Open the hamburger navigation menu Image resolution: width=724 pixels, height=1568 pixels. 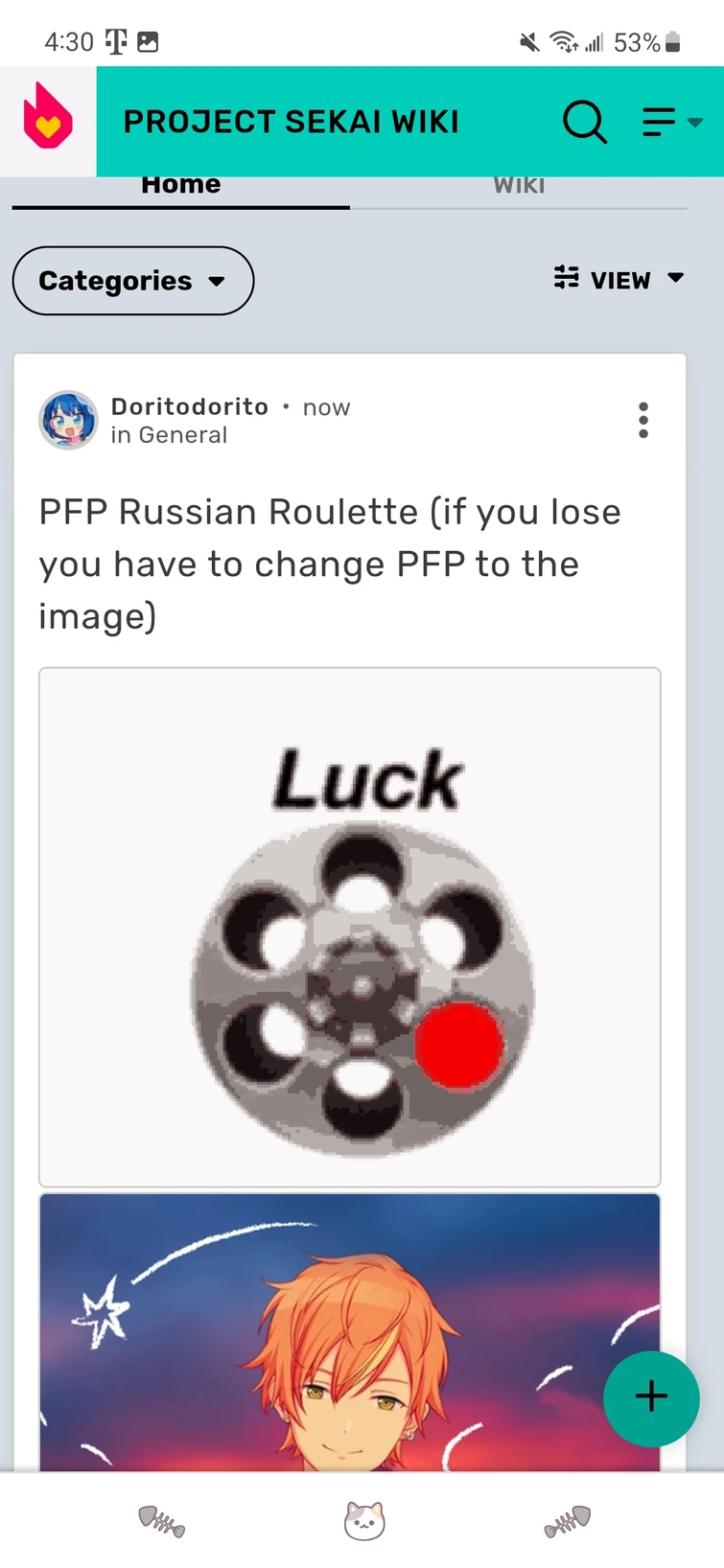pos(656,122)
